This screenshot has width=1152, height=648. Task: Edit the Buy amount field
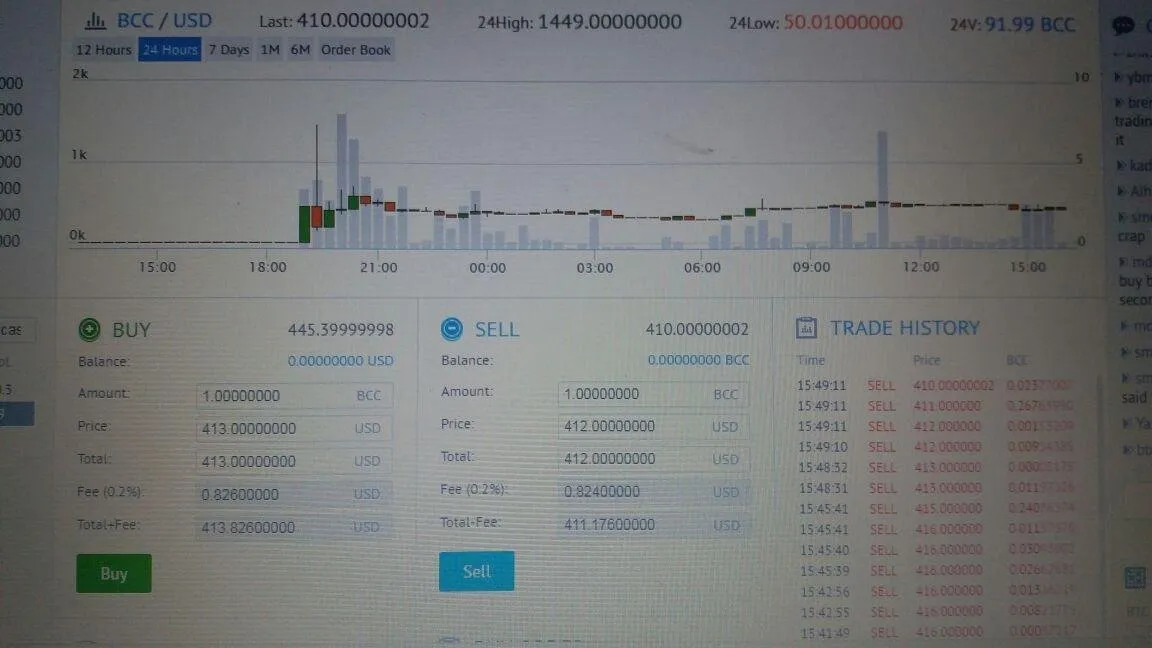tap(275, 396)
